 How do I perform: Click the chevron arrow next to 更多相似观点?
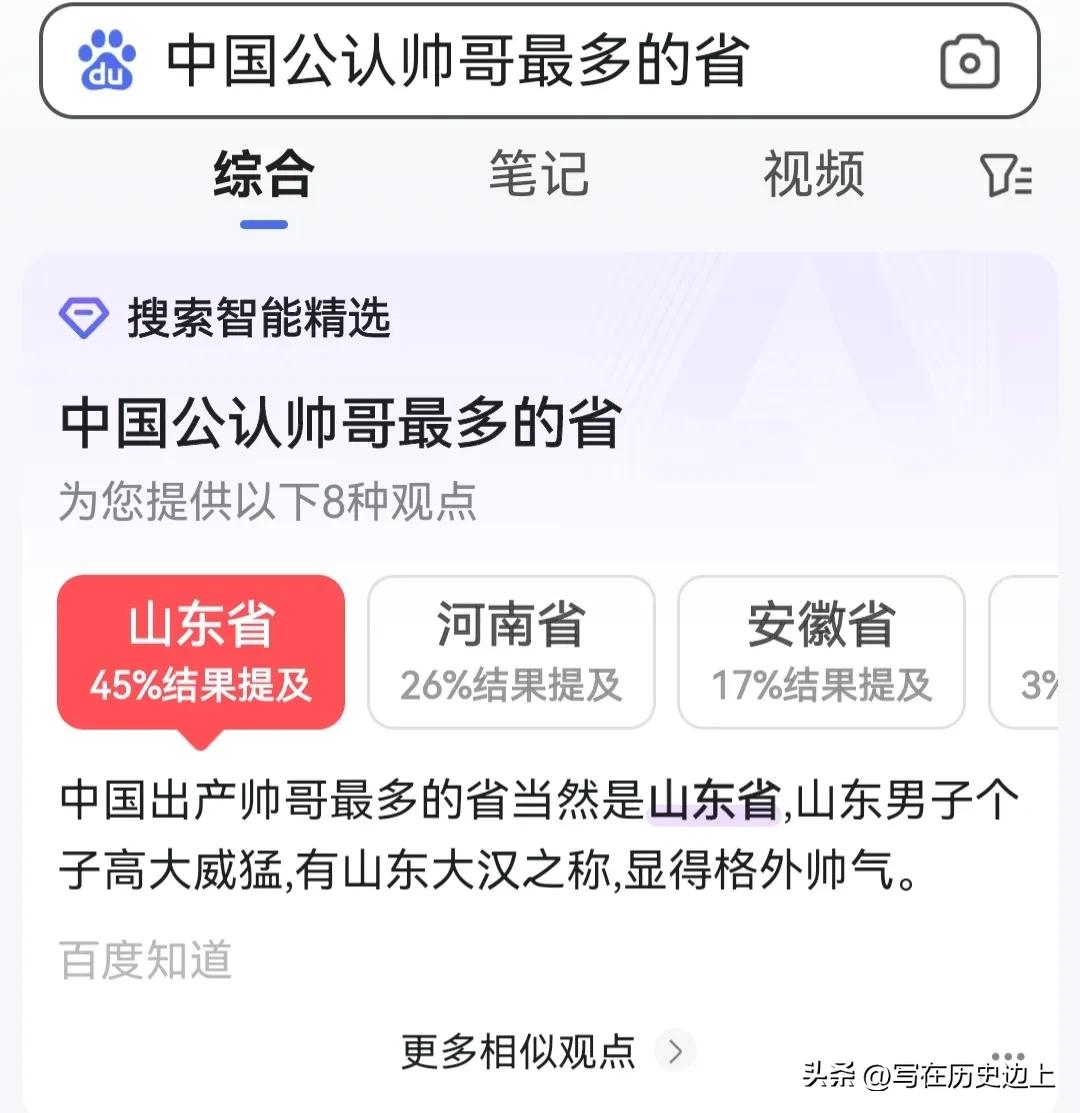(674, 1051)
